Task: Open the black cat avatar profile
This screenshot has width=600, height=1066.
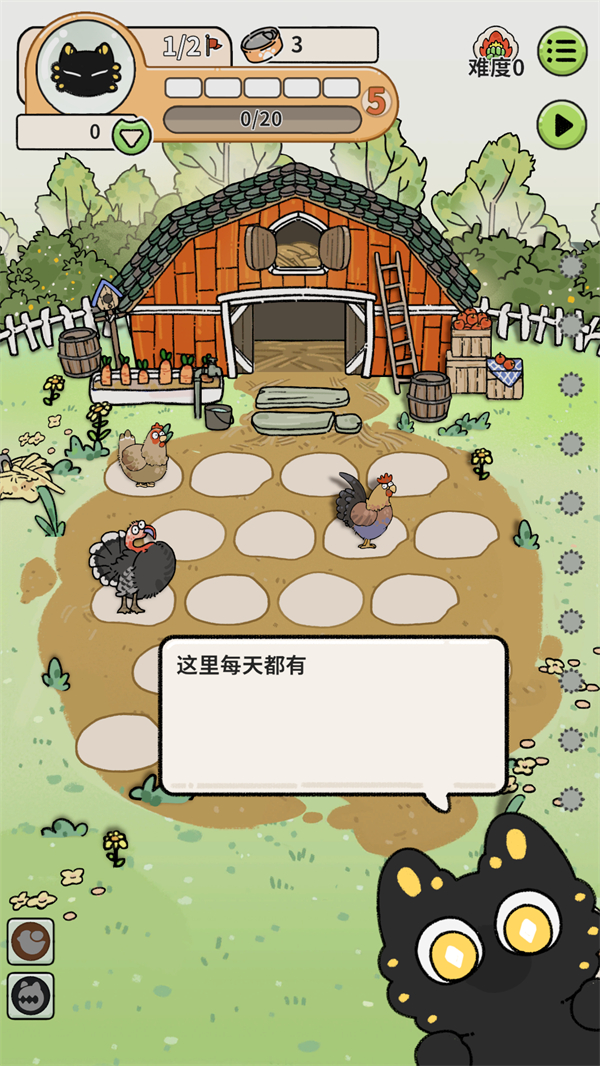Action: pyautogui.click(x=72, y=69)
